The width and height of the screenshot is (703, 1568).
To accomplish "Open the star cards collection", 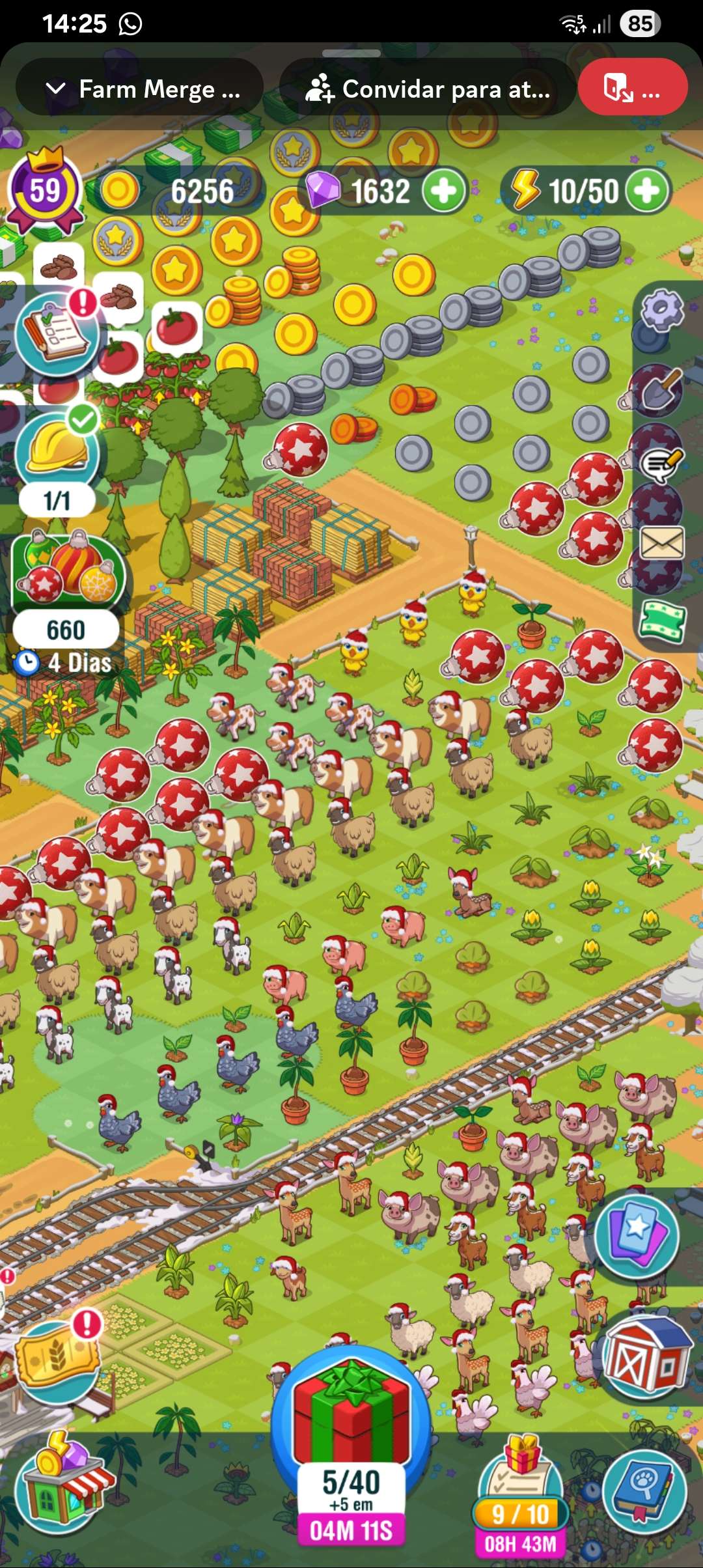I will pyautogui.click(x=637, y=1235).
